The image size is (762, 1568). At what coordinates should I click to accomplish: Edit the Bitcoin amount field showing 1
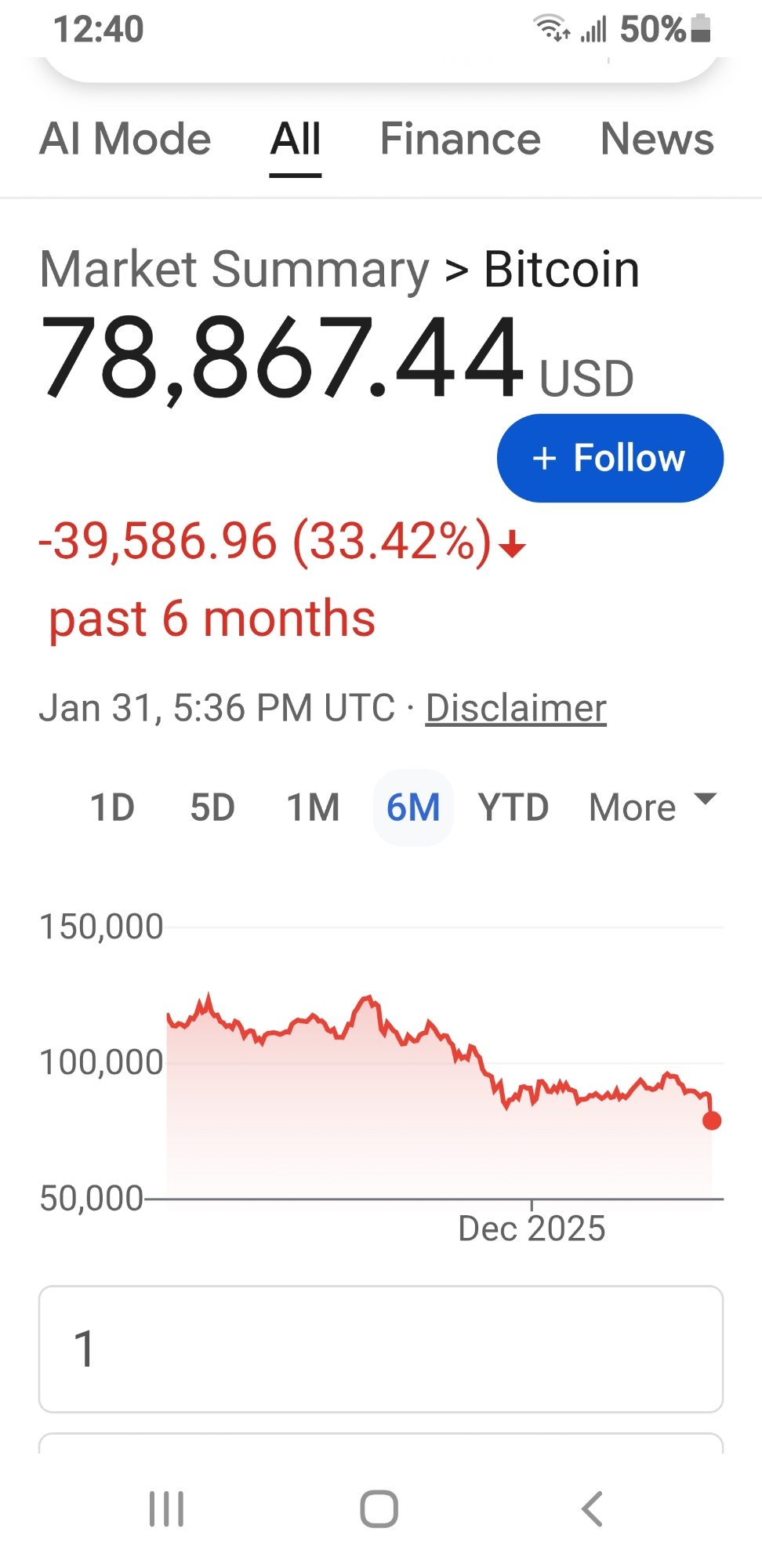(381, 1348)
